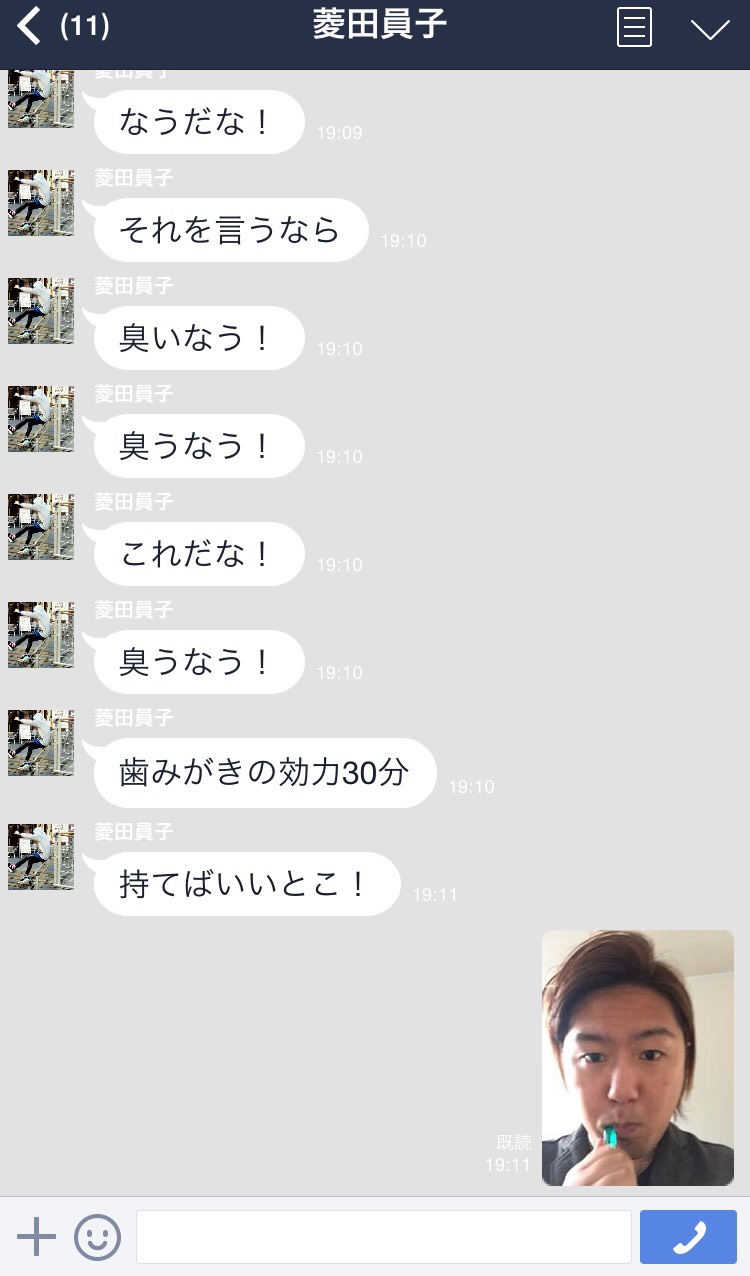Open sender's avatar next to 持てばいいとこ！
Image resolution: width=750 pixels, height=1276 pixels.
tap(41, 857)
